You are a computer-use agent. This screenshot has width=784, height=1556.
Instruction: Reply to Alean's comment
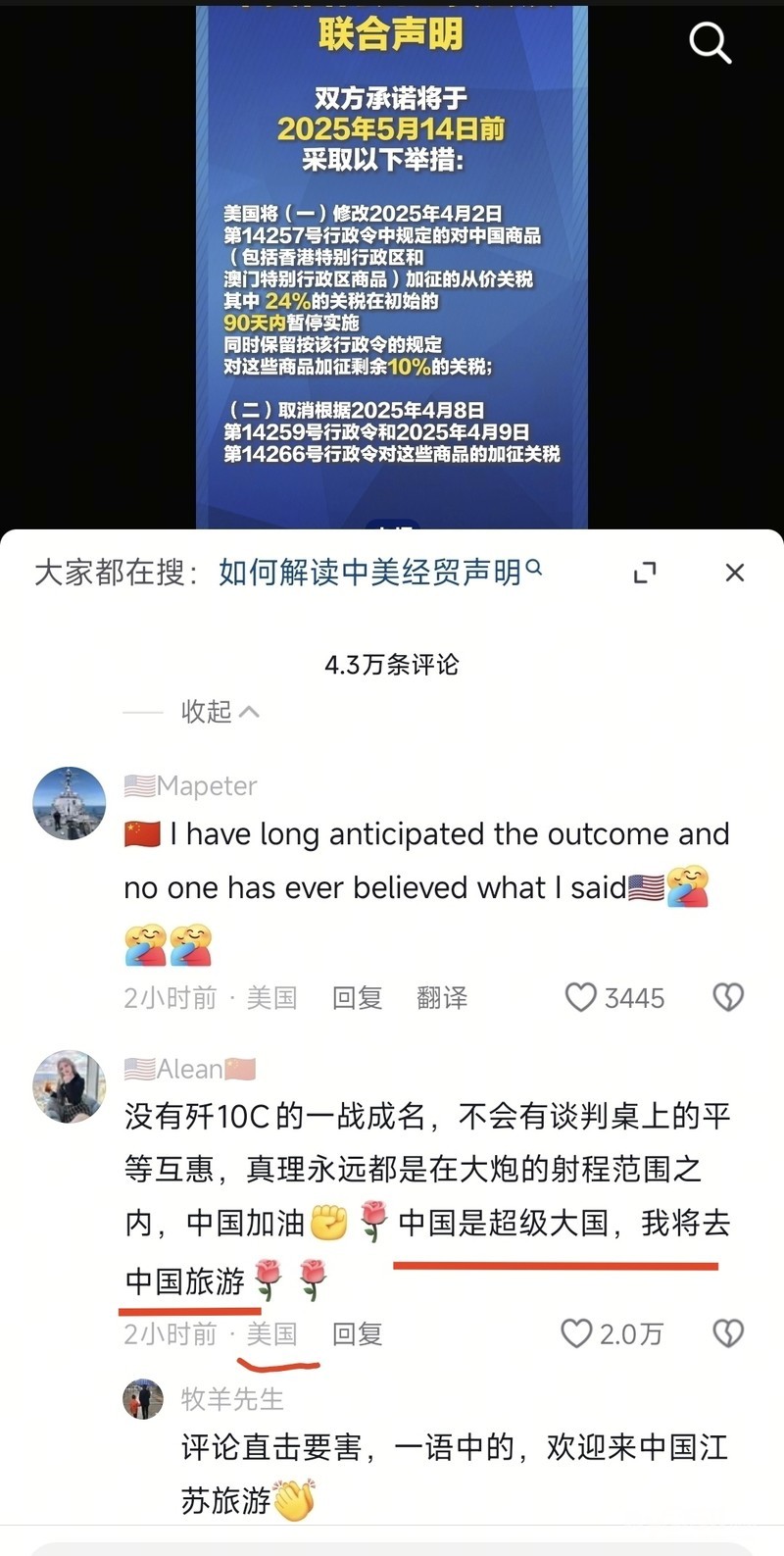pos(357,1333)
